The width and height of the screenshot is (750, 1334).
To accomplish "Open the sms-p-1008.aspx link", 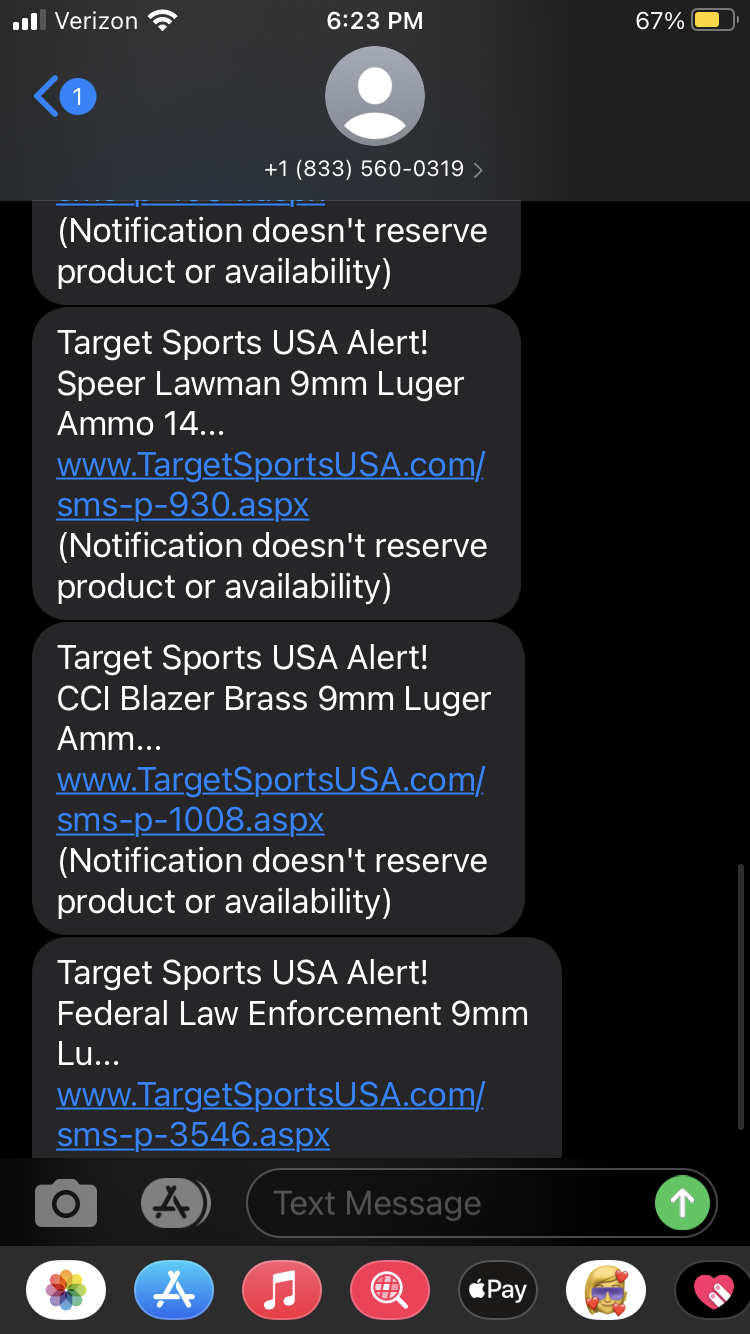I will point(270,800).
